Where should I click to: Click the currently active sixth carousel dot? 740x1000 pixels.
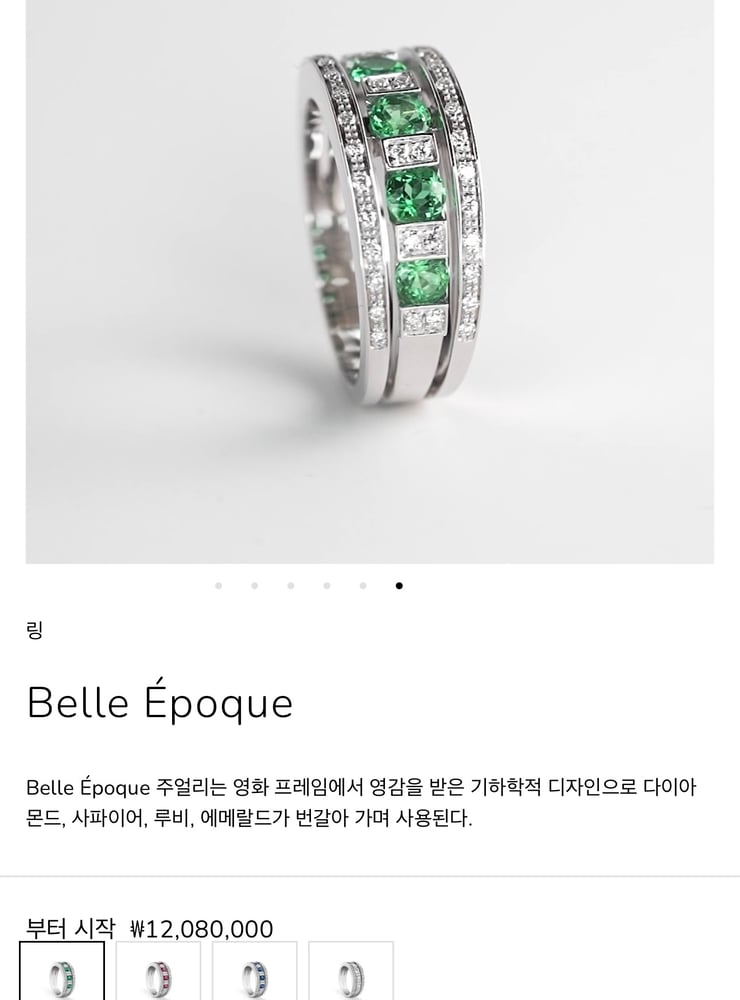coord(399,586)
